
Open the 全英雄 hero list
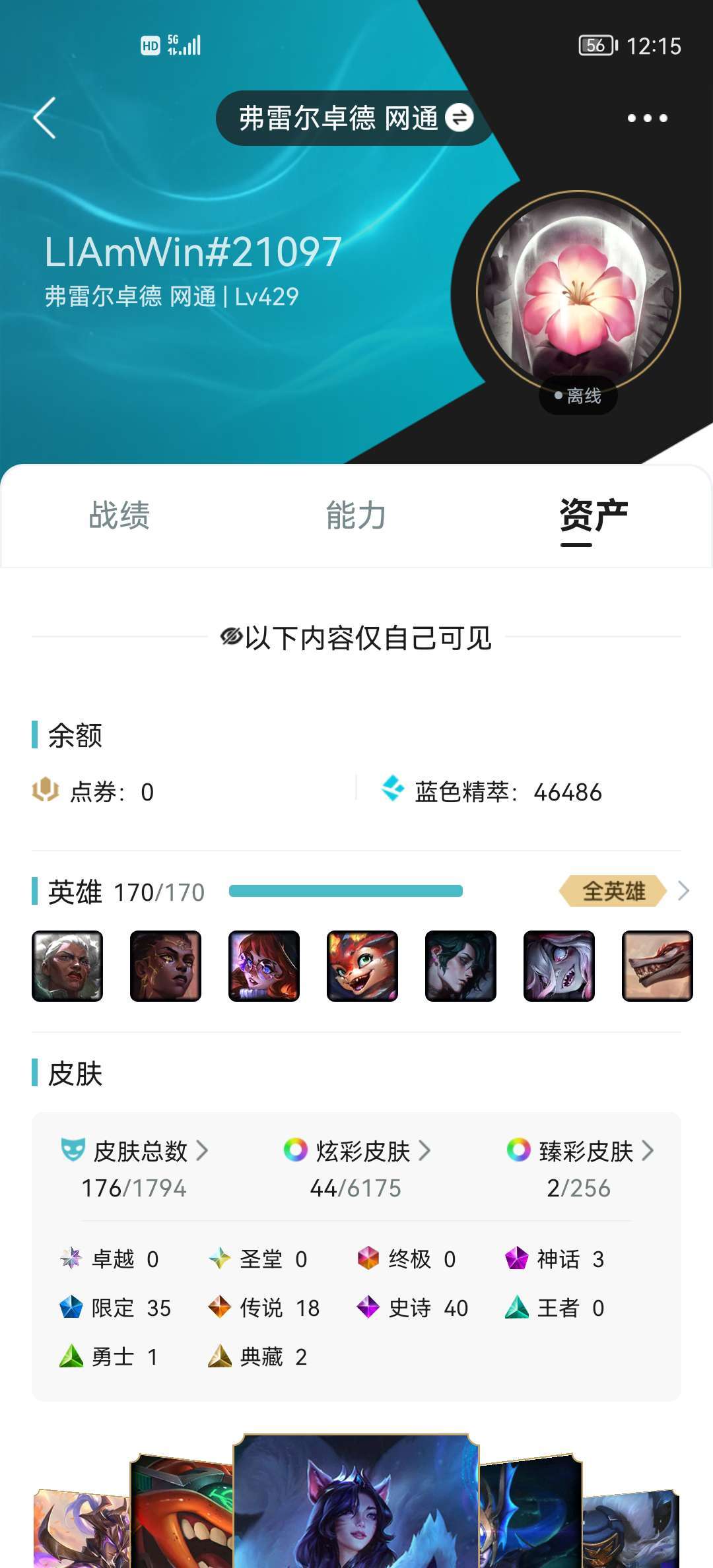pyautogui.click(x=624, y=892)
